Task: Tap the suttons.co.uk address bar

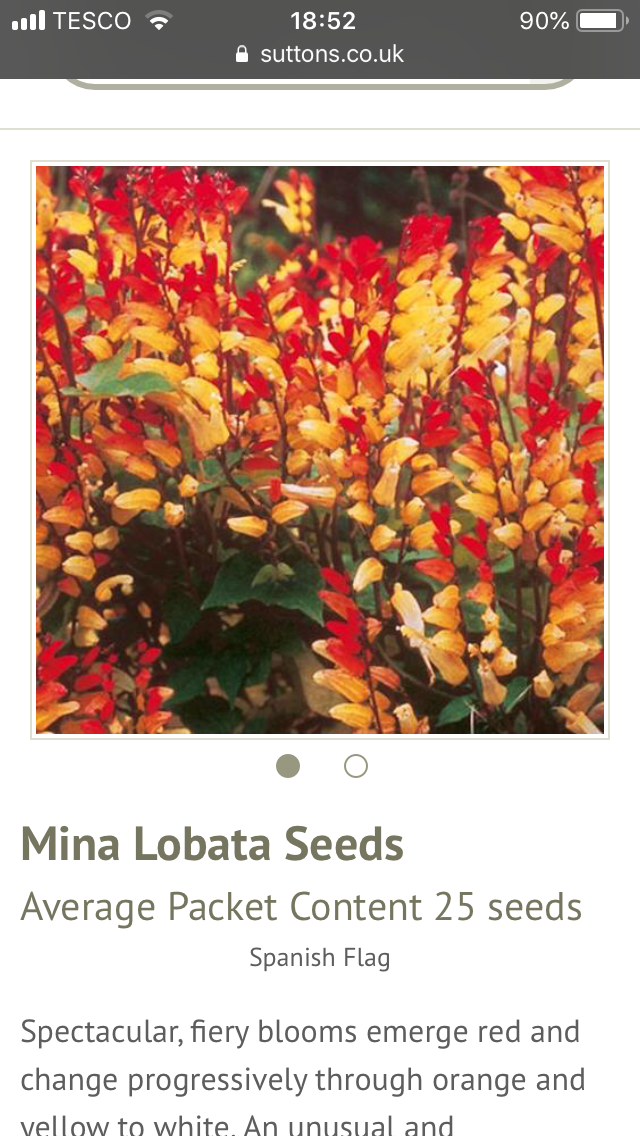Action: tap(320, 54)
